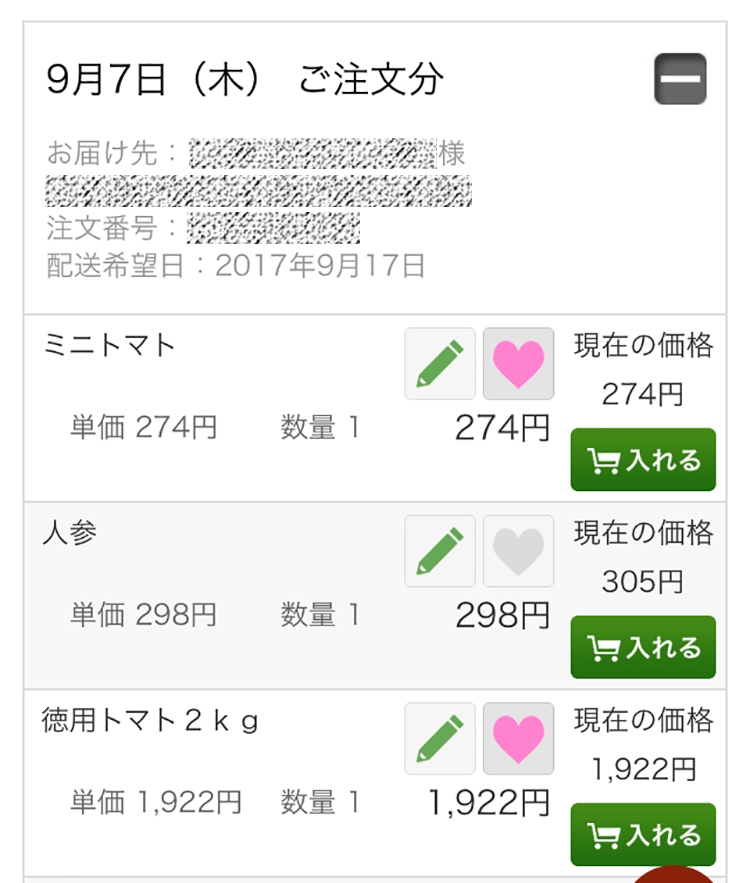Put 徳用トマト2kg into cart

643,834
